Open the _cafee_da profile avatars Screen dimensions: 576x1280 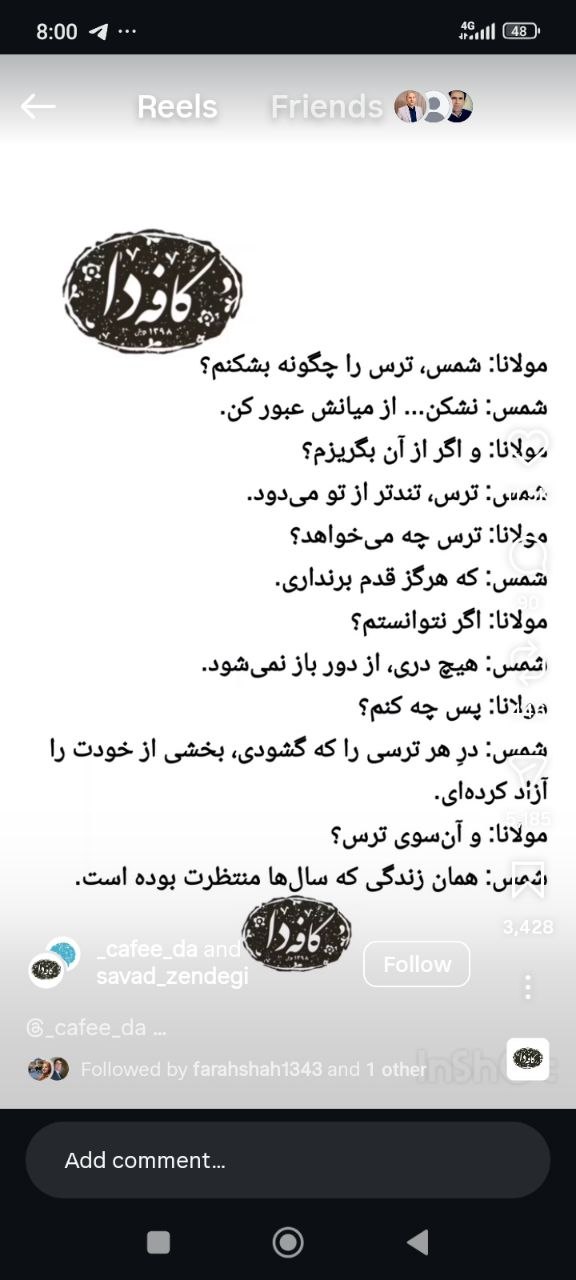[x=54, y=963]
